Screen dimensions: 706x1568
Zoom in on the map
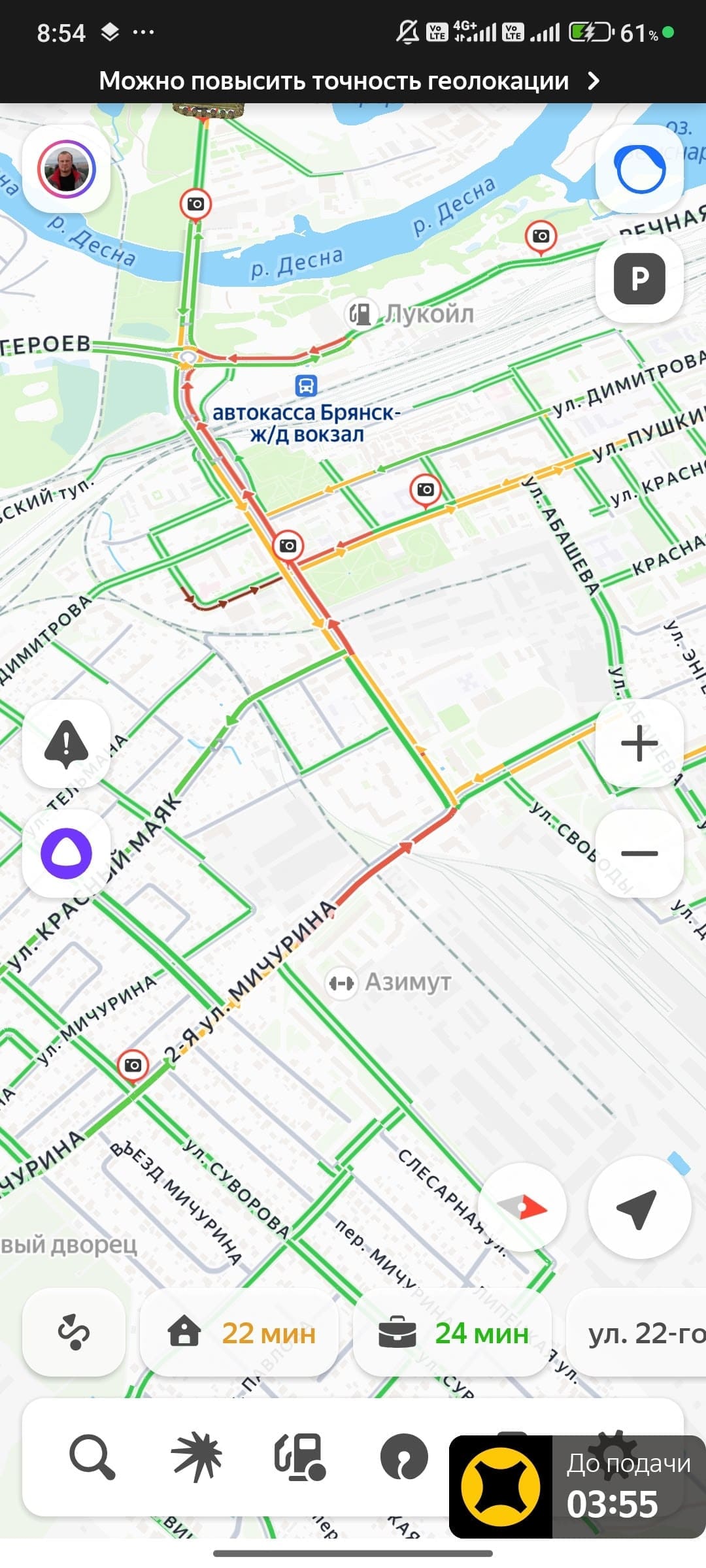pos(639,743)
